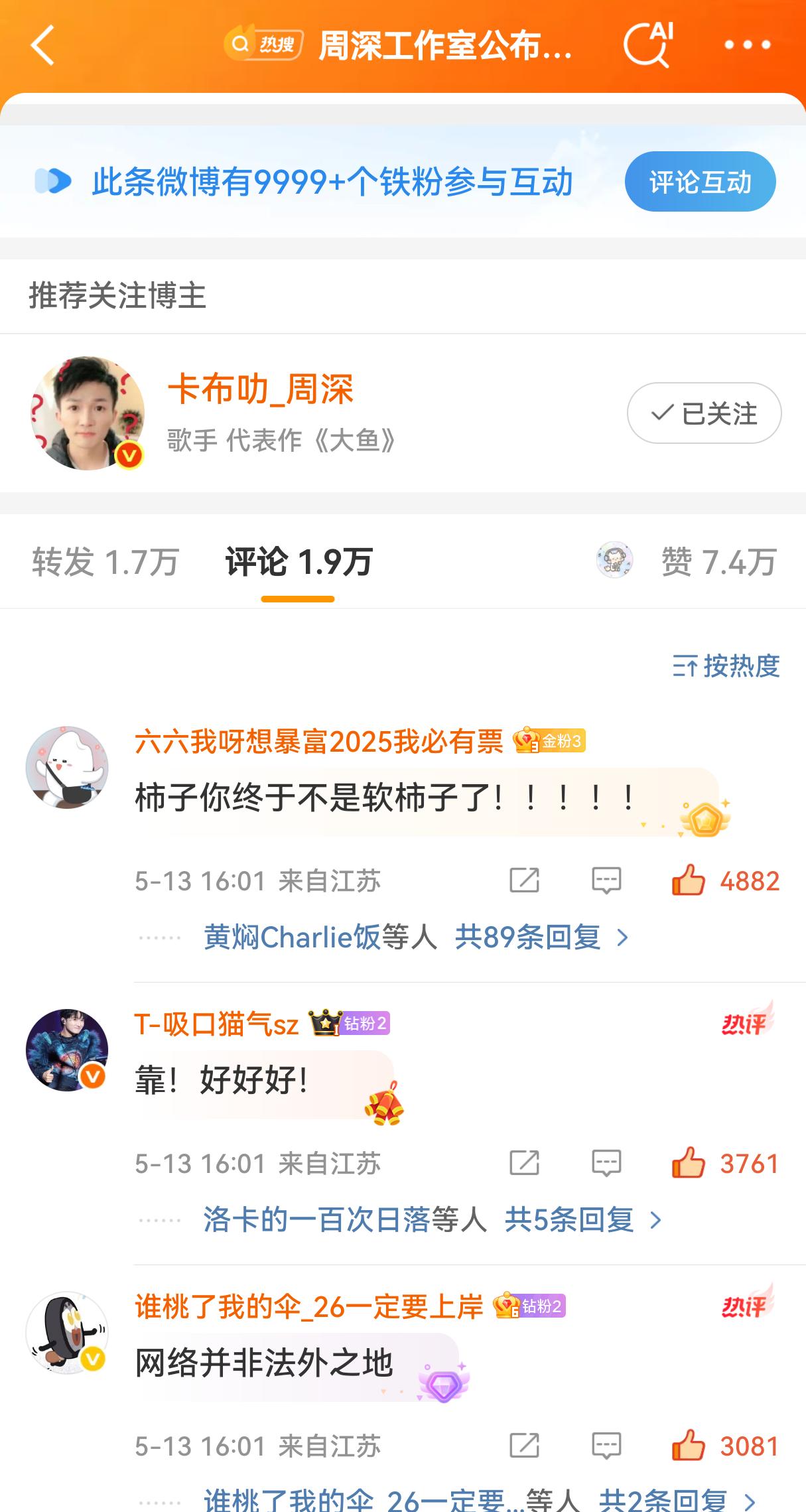Switch to the 转发 1.7万 tab
Screen dimensions: 806x1512
105,562
